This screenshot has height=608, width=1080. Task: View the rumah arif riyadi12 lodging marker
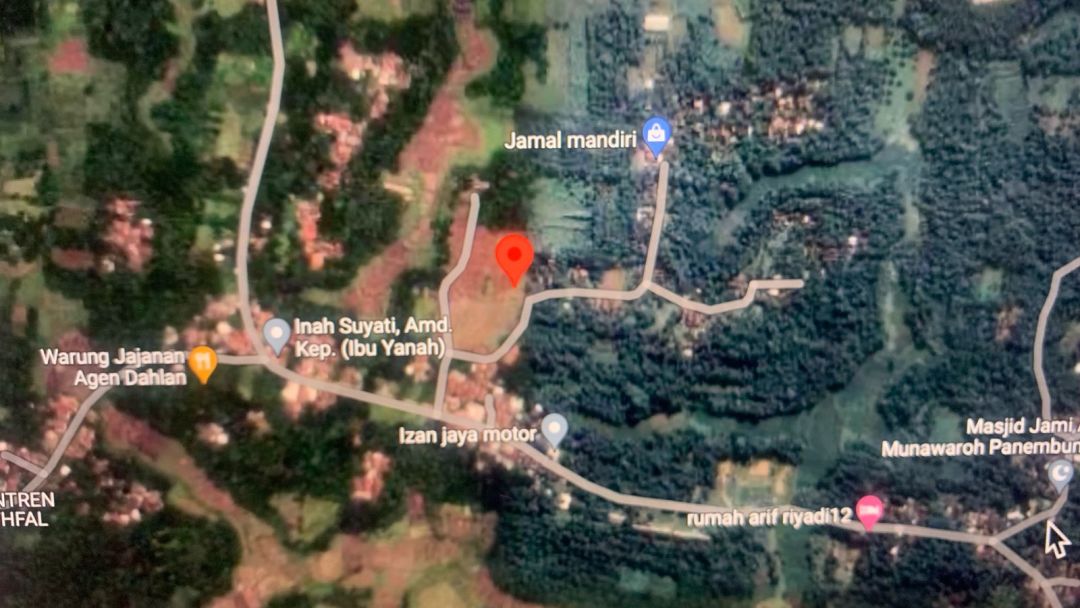(x=869, y=512)
